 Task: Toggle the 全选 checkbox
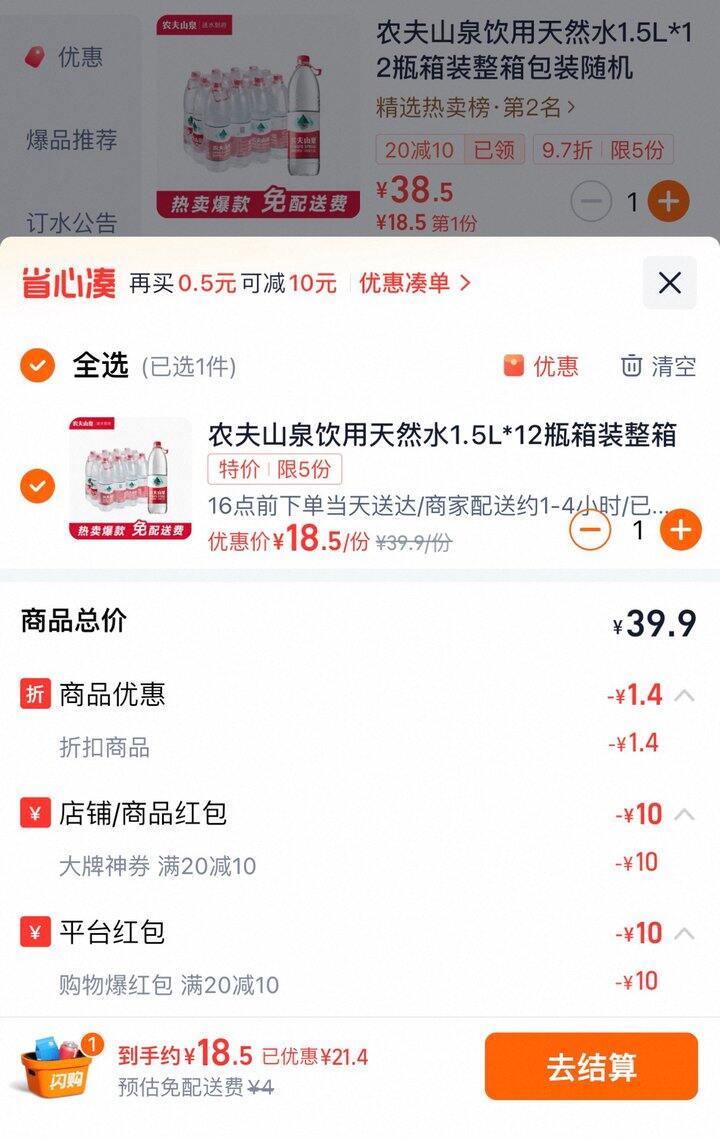click(37, 366)
